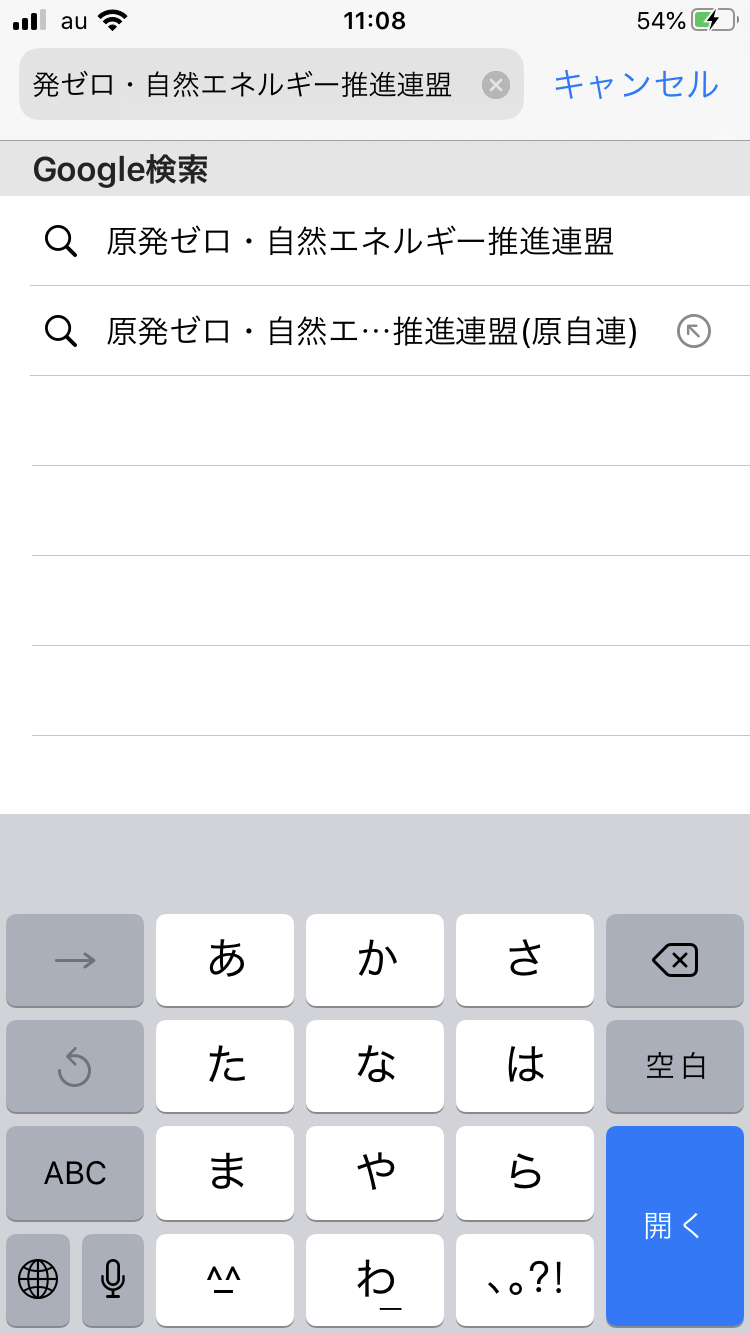The image size is (750, 1334).
Task: Type the あ key
Action: 225,961
